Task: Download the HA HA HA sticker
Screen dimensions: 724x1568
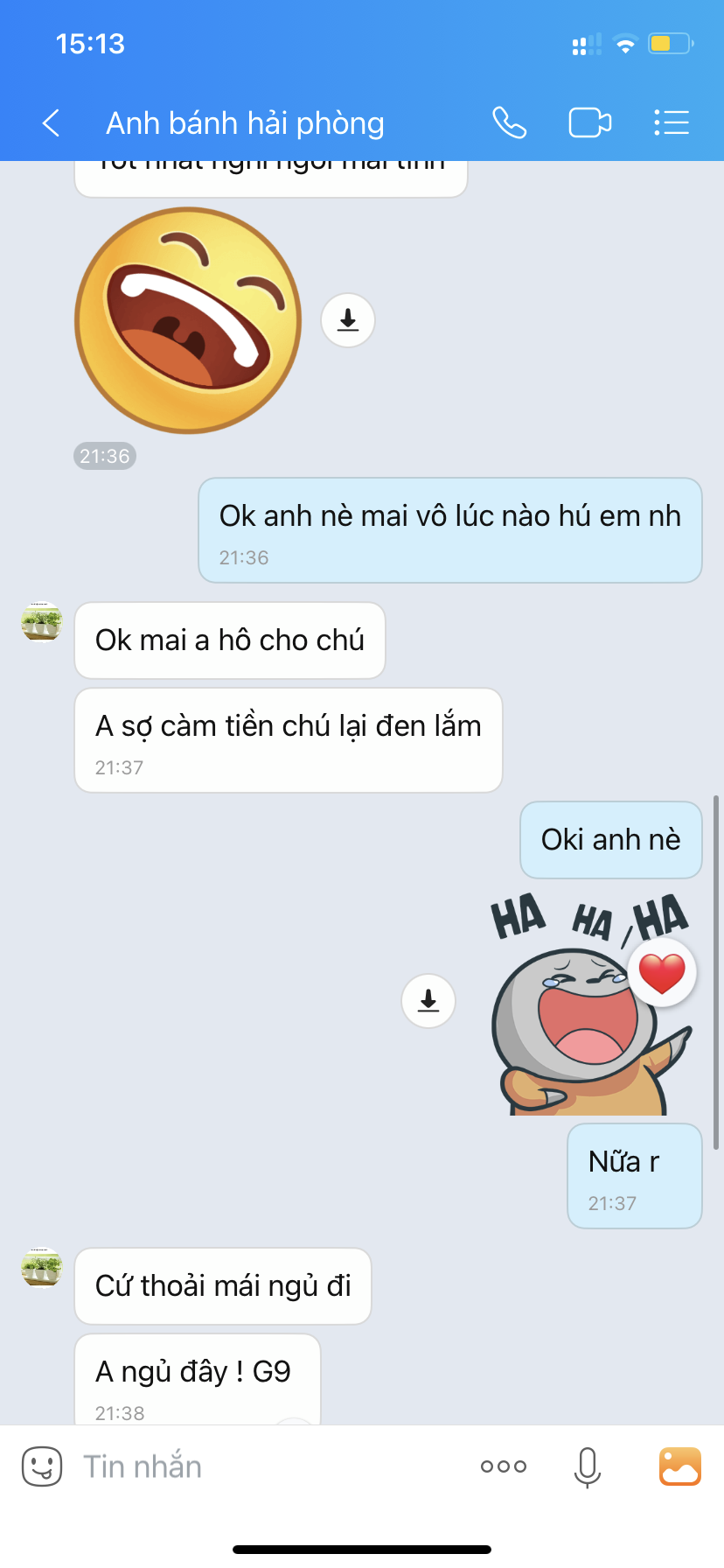Action: 428,1000
